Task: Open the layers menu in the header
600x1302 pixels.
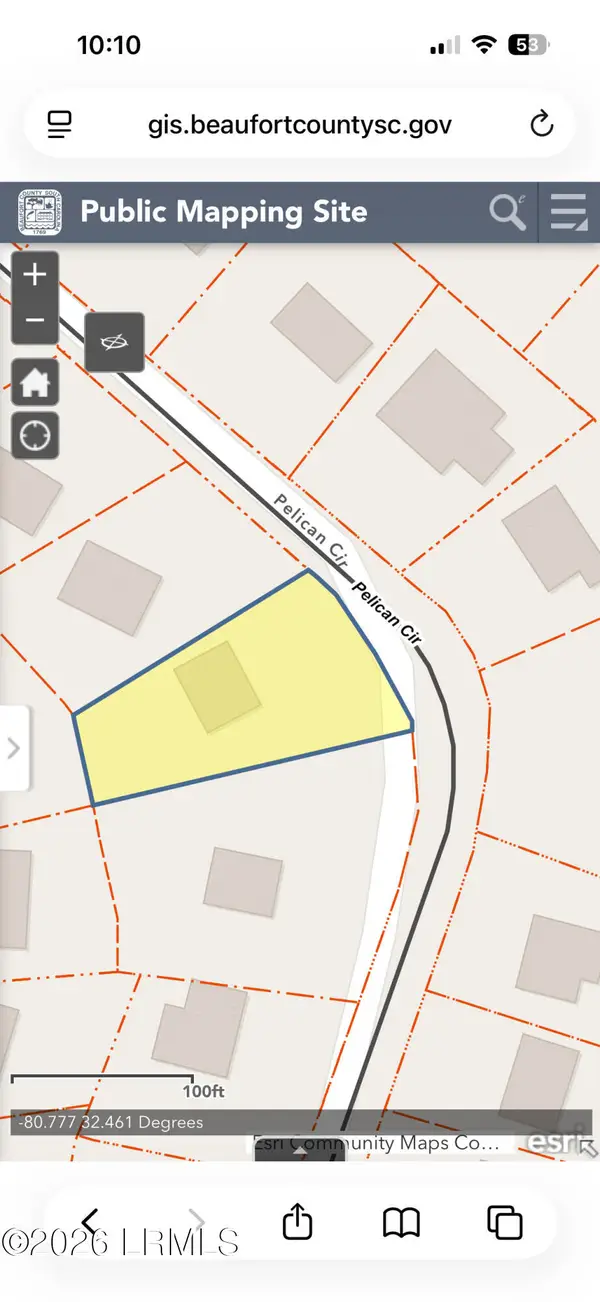Action: click(x=569, y=212)
